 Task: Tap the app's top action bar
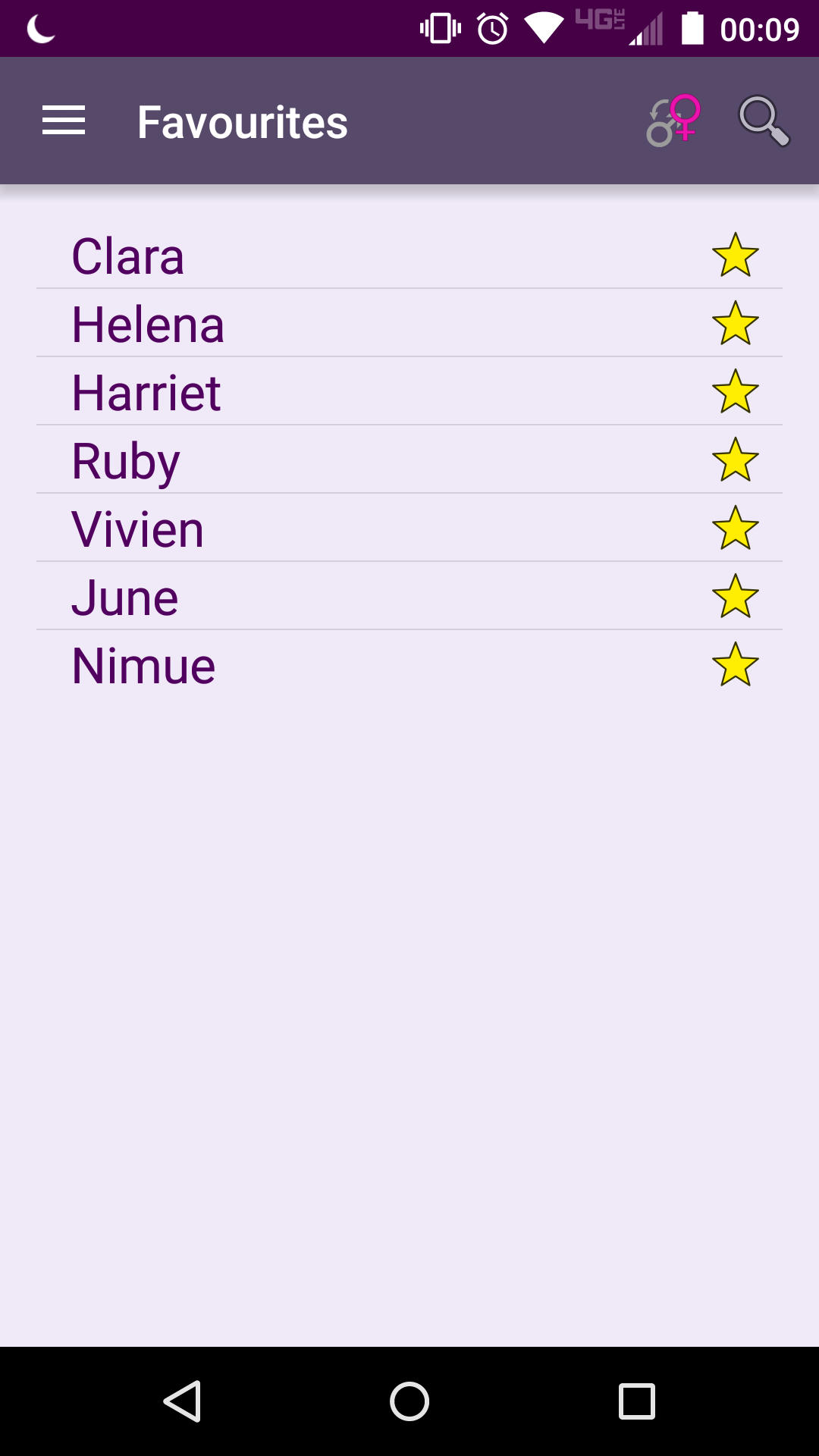[x=409, y=121]
